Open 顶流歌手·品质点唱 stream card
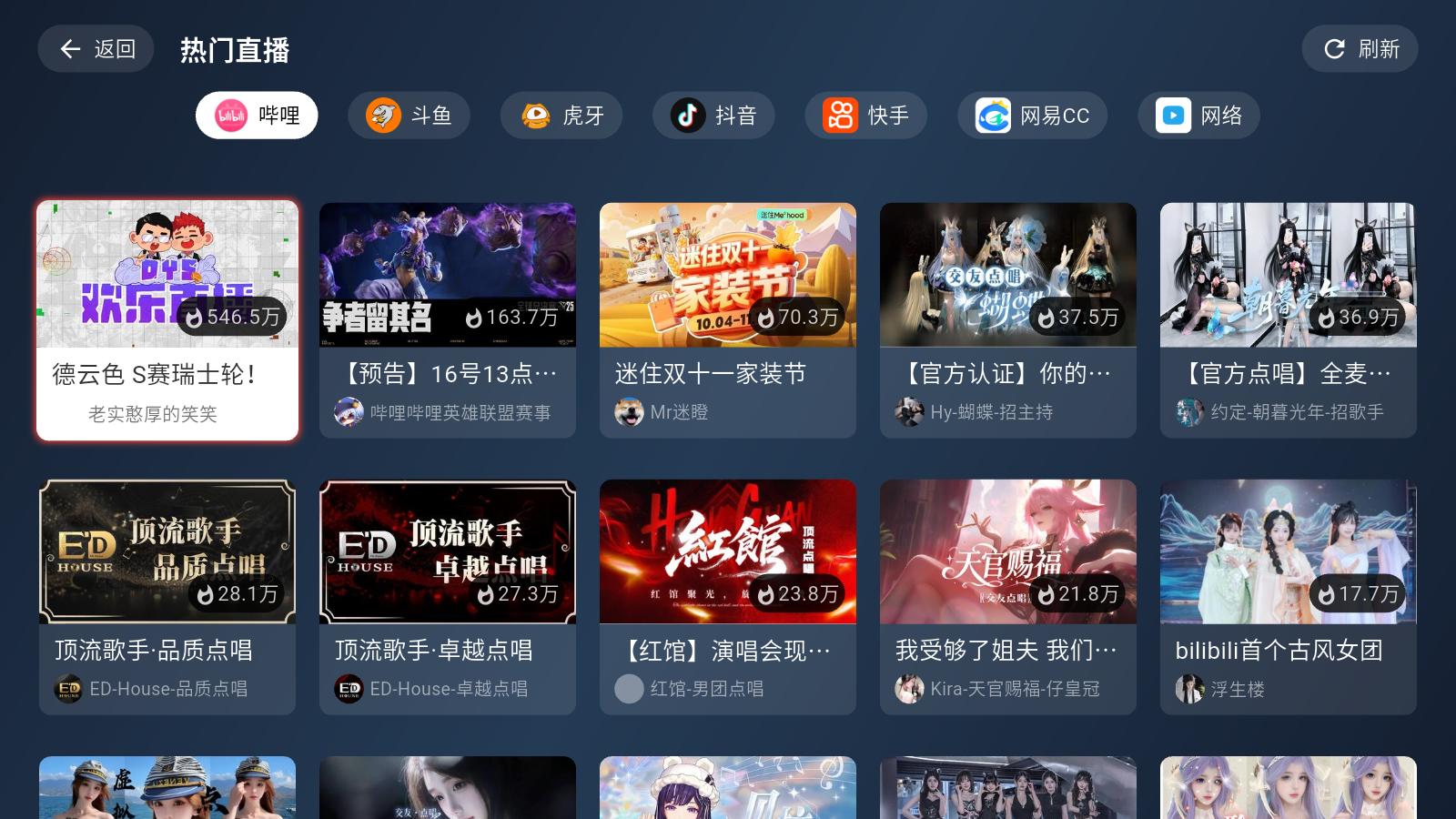 pyautogui.click(x=167, y=597)
